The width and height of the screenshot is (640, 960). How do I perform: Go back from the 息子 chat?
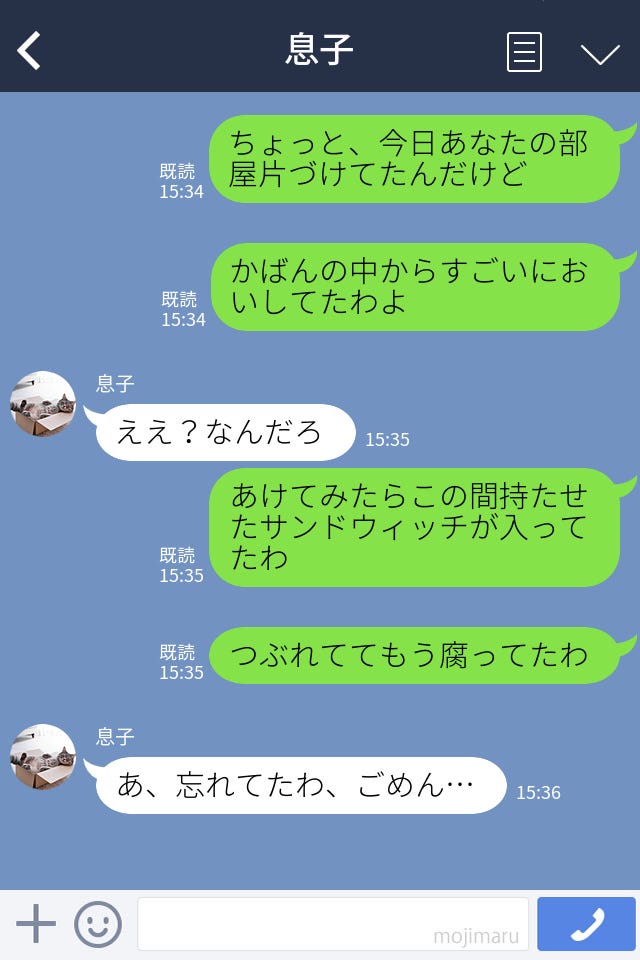pyautogui.click(x=30, y=51)
